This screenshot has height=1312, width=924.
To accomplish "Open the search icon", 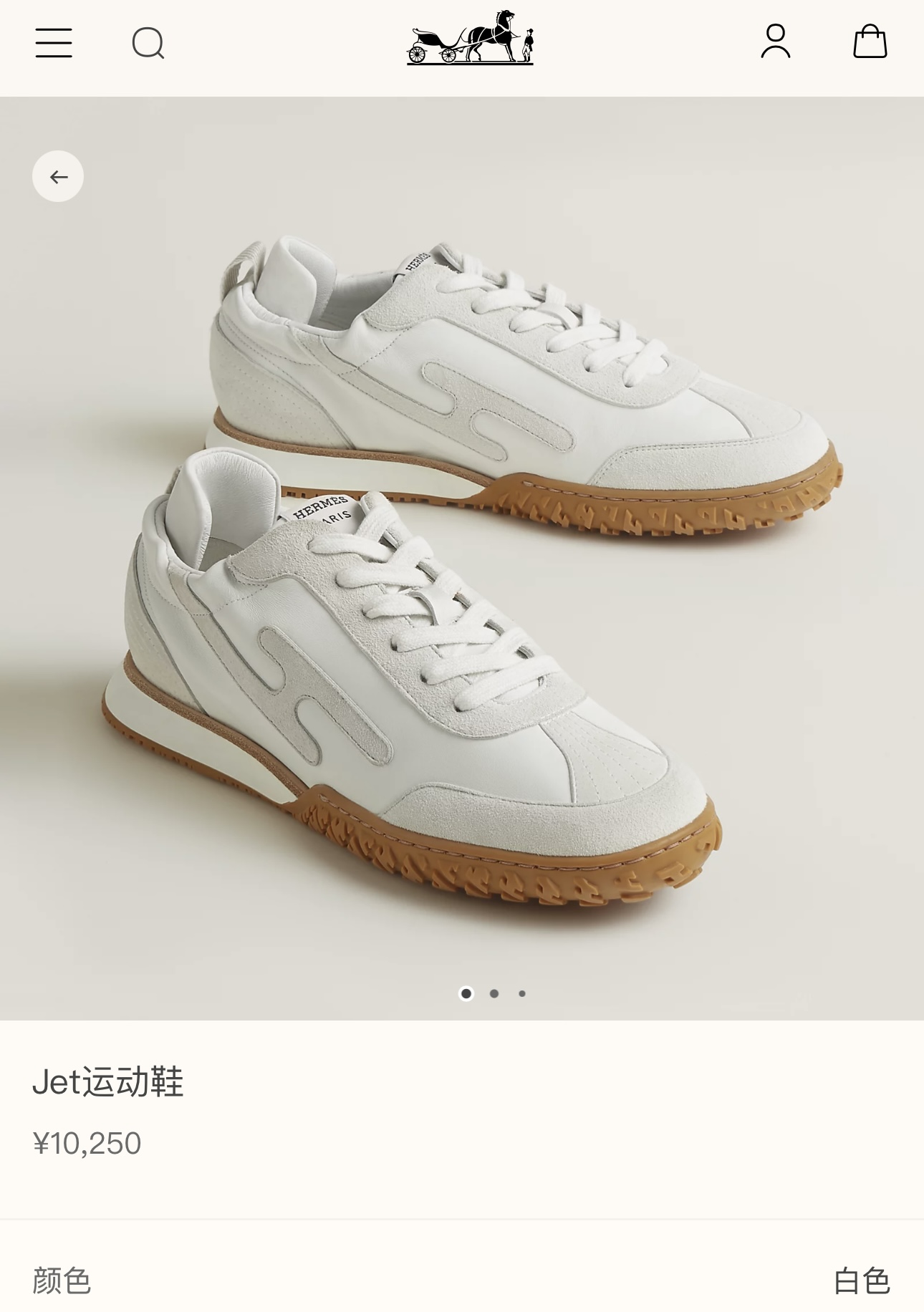I will (148, 43).
